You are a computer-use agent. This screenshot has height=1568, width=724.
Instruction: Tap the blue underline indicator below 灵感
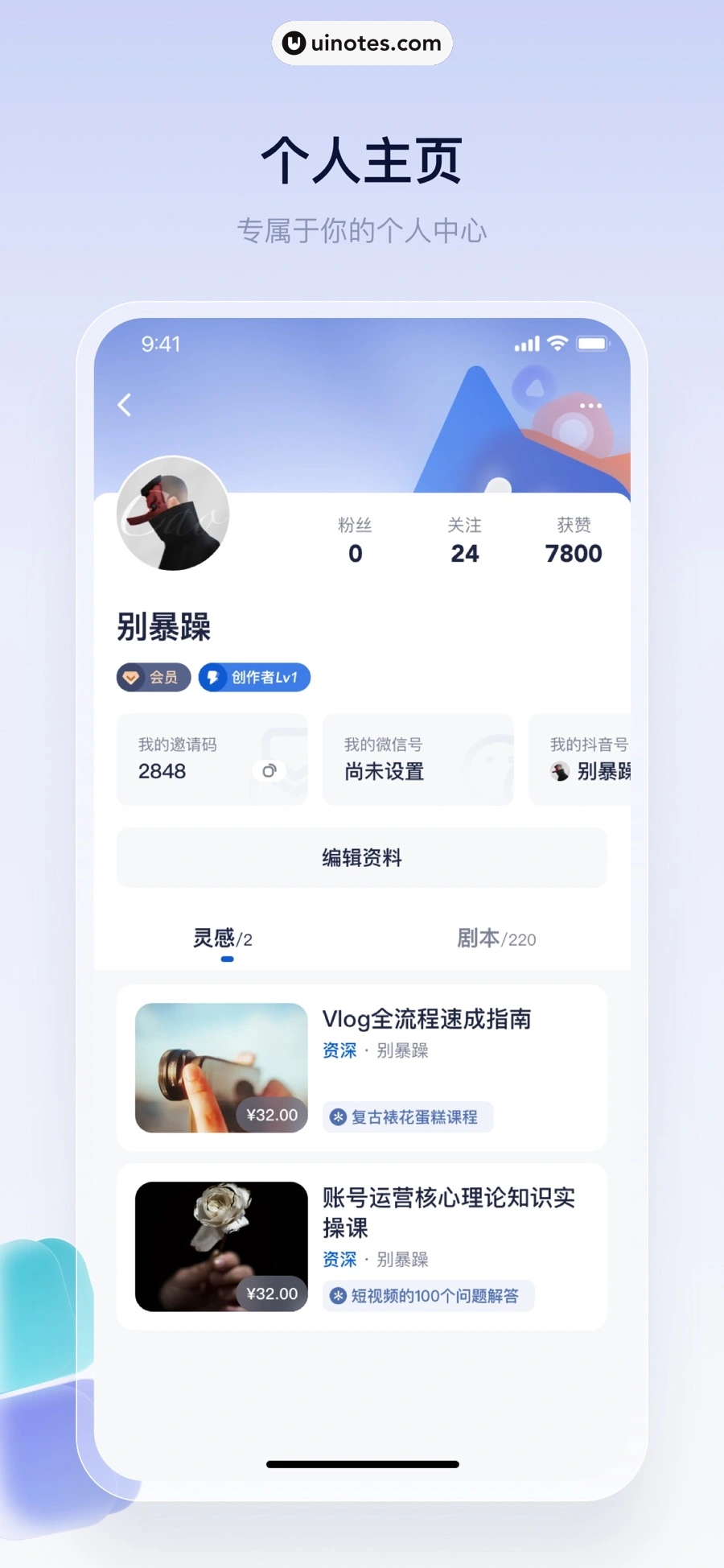(228, 959)
